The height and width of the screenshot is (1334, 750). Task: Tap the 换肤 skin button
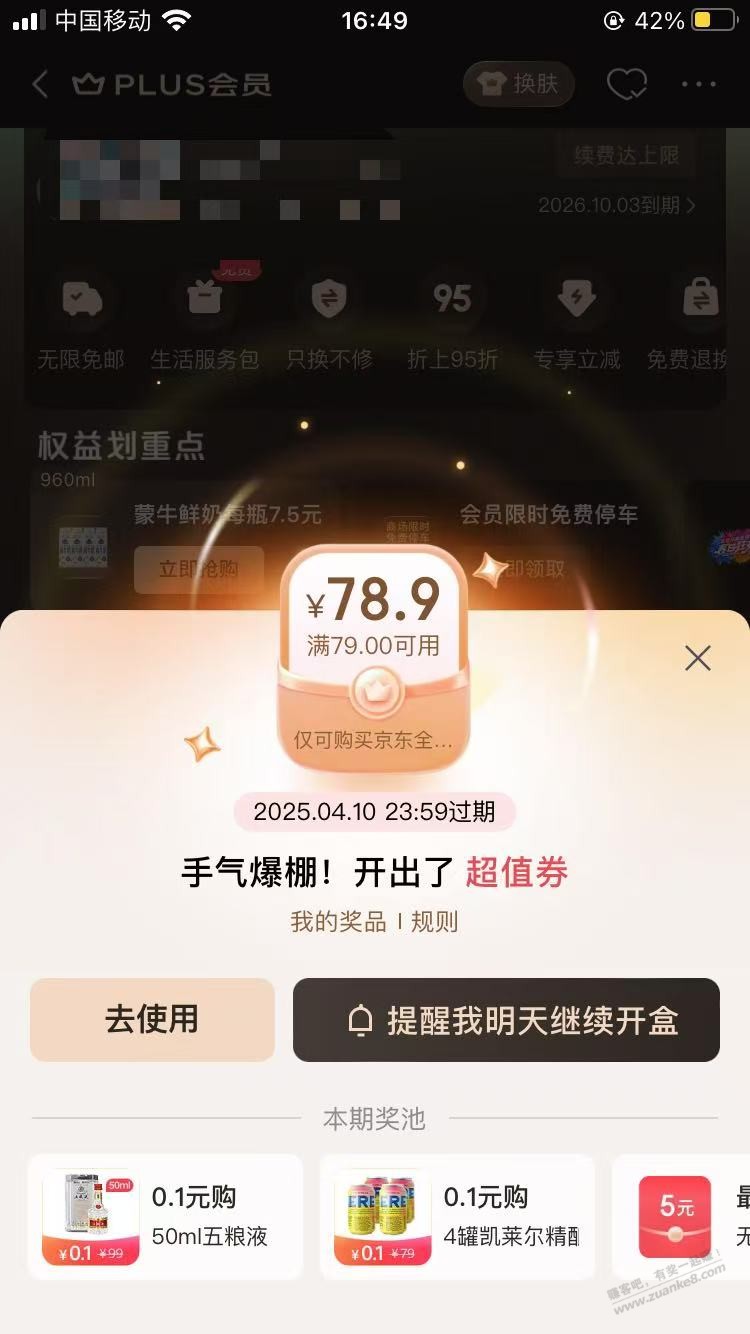518,84
